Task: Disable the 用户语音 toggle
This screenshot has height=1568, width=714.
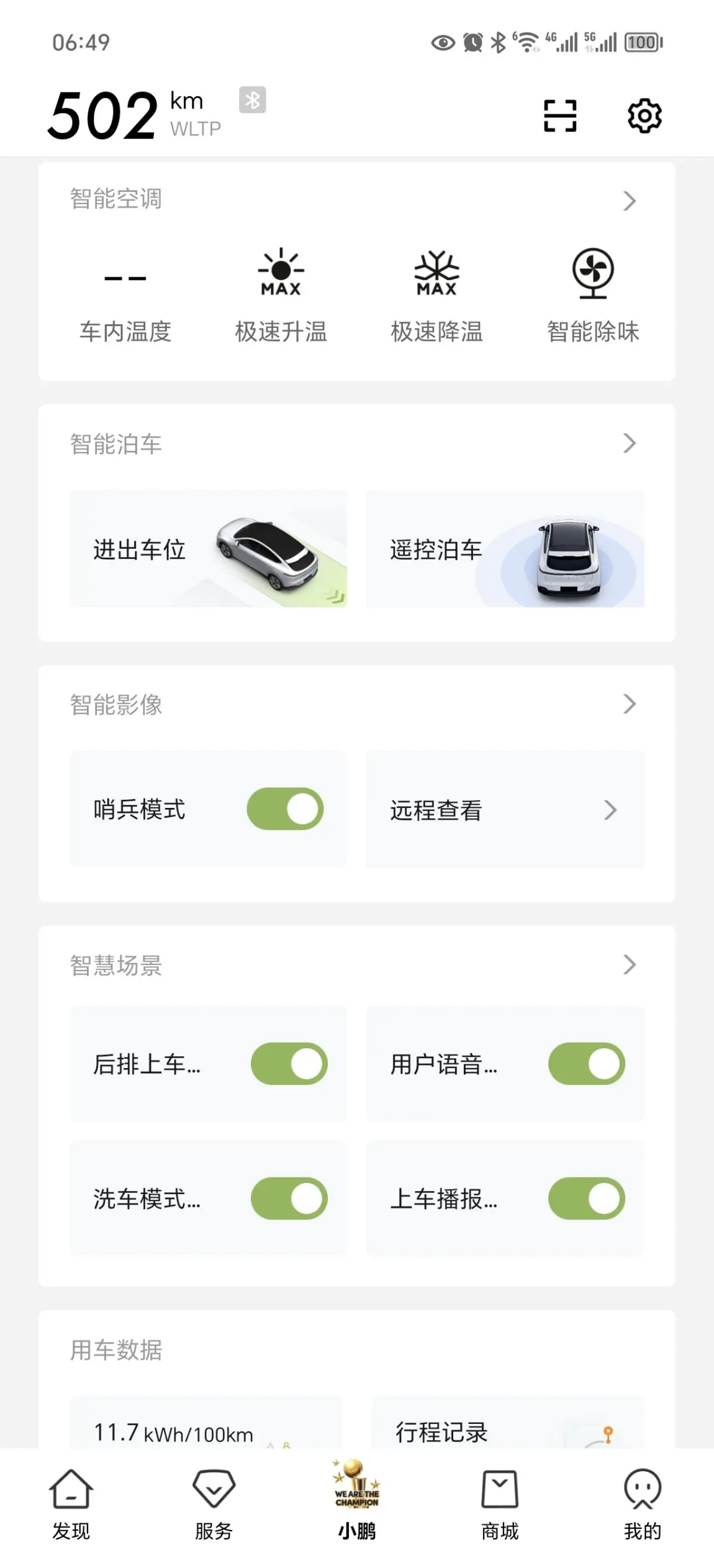Action: click(x=586, y=1064)
